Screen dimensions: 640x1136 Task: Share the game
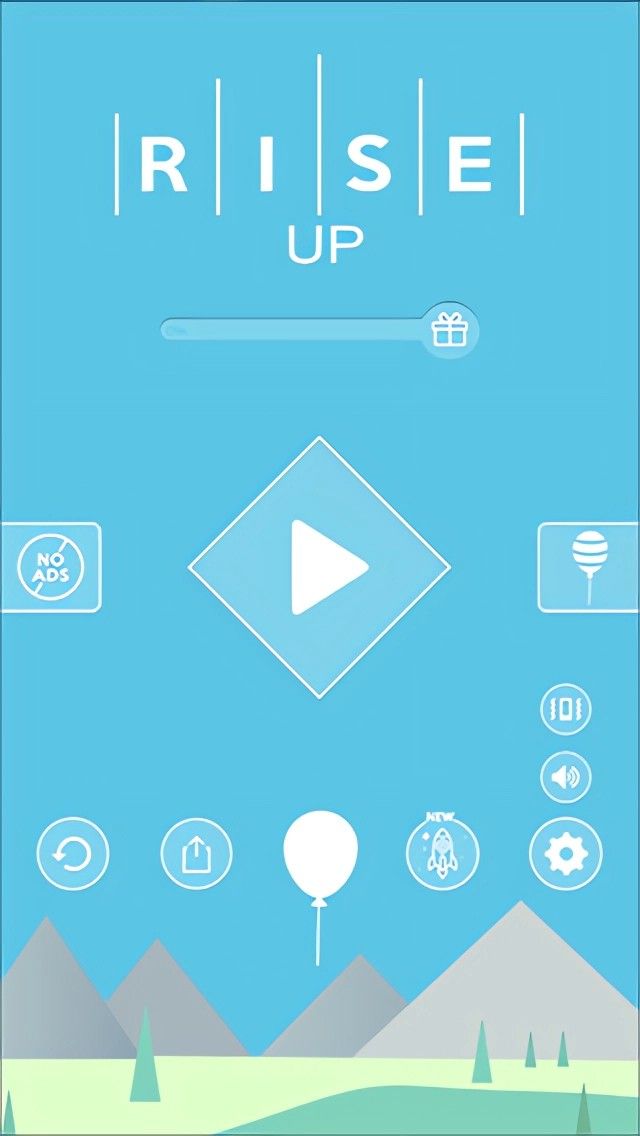pyautogui.click(x=196, y=854)
